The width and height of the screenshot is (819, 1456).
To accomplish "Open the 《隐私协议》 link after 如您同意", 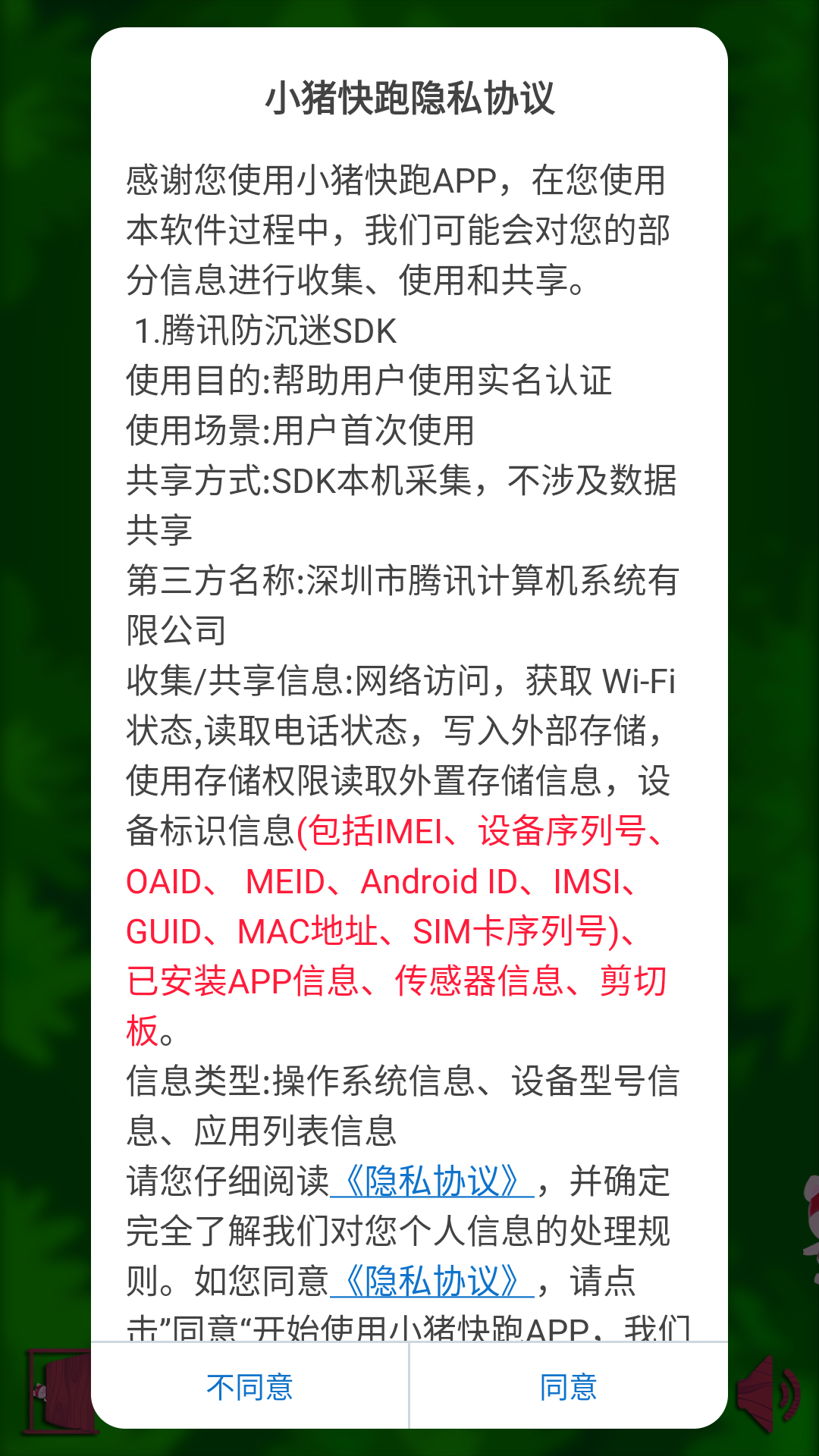I will (432, 1282).
